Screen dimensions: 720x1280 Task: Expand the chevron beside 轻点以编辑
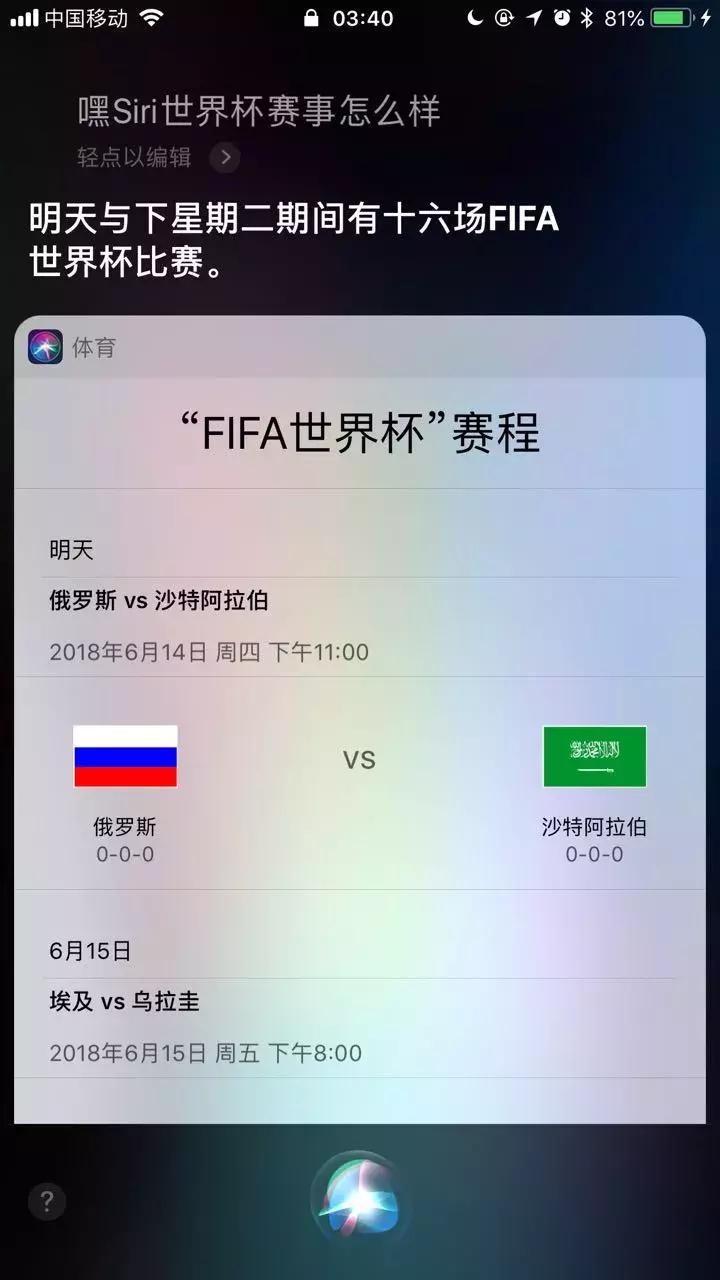tap(224, 158)
